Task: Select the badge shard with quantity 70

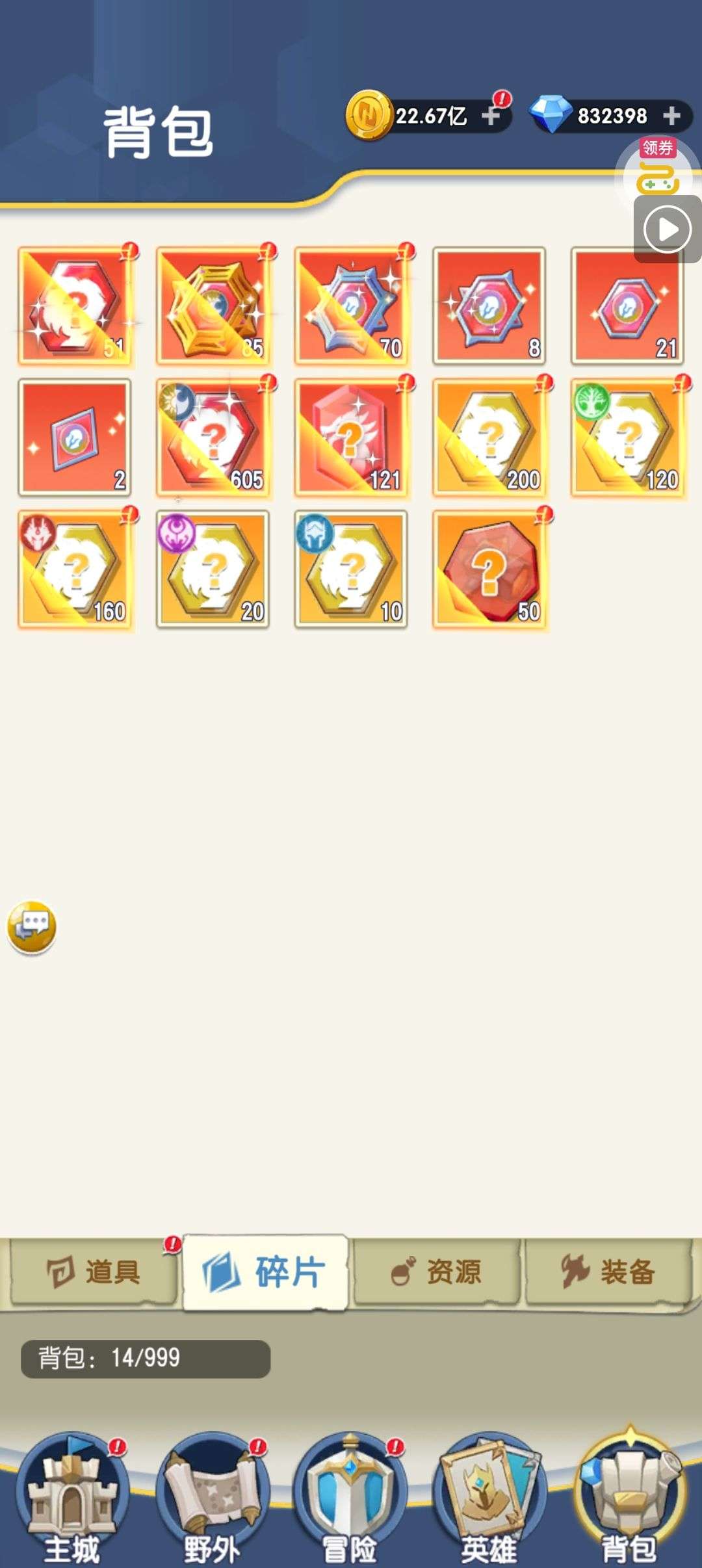Action: (x=352, y=306)
